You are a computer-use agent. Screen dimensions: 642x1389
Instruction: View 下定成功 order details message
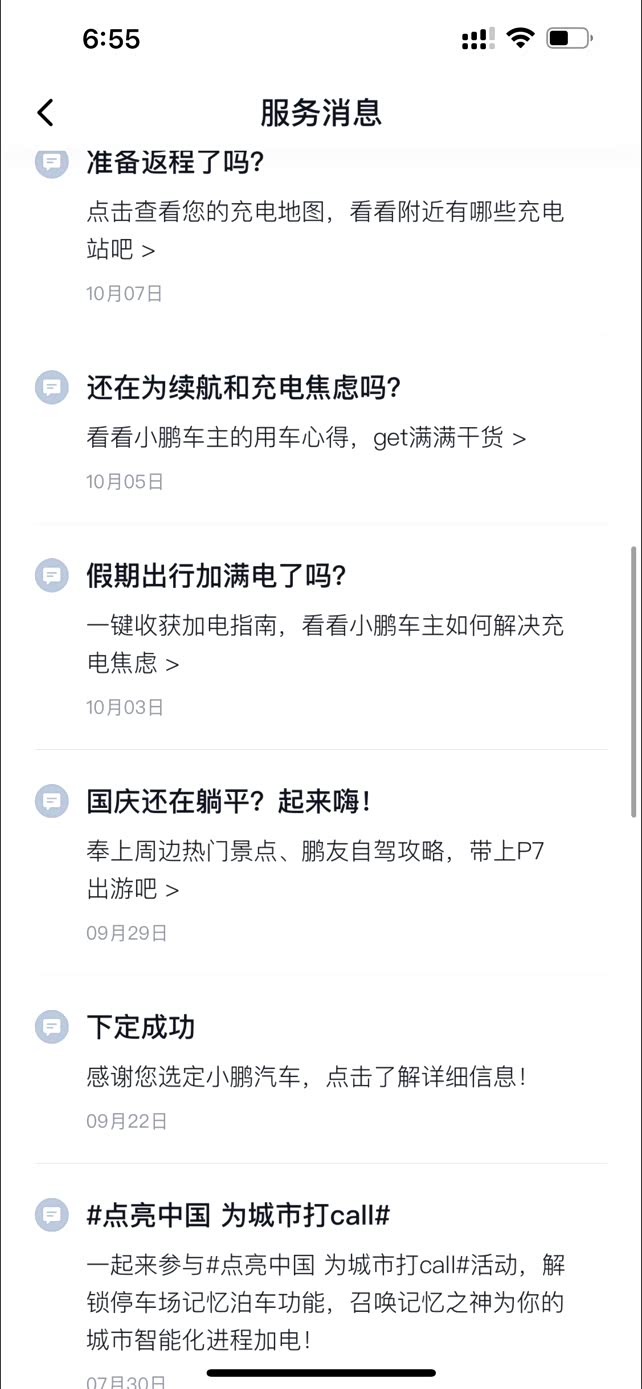pyautogui.click(x=305, y=1077)
